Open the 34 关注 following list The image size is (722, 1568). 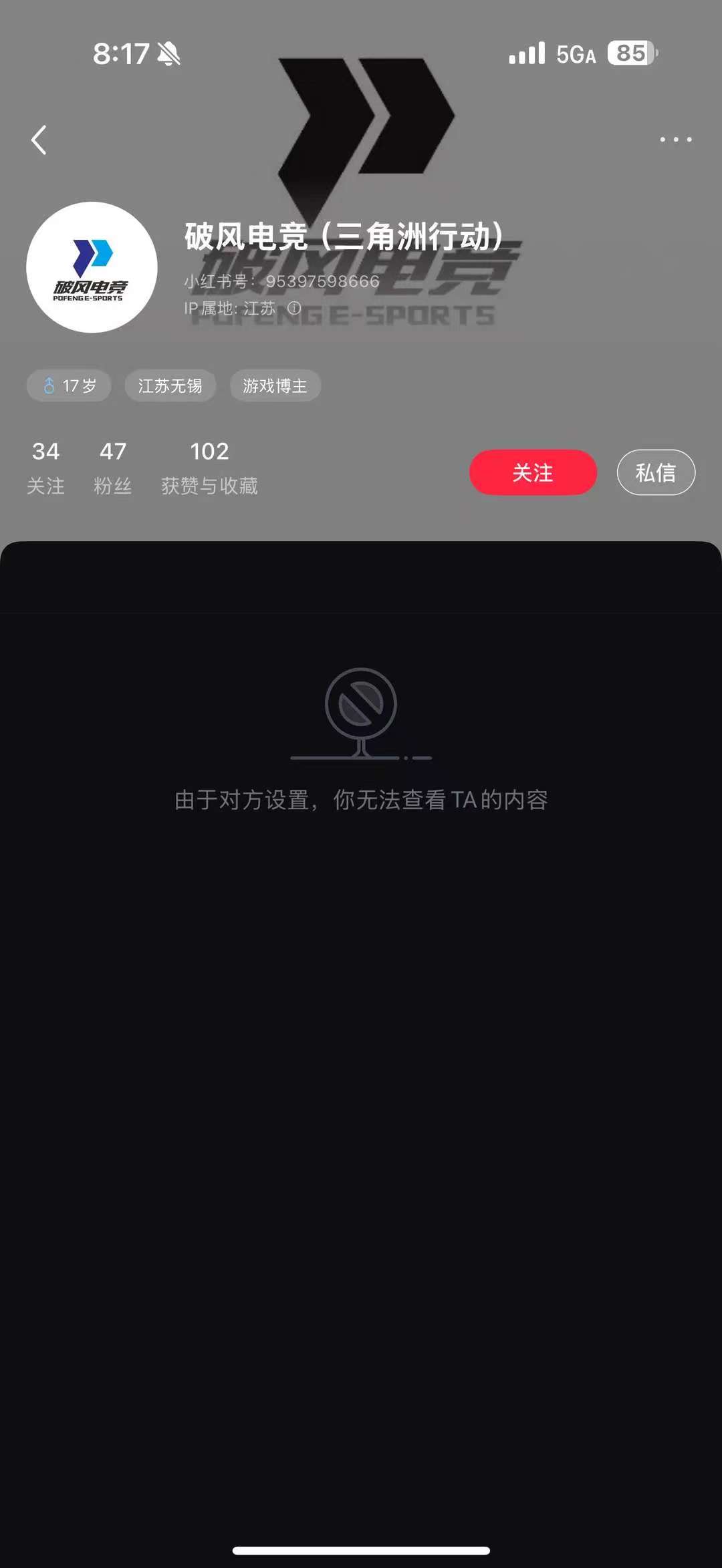click(x=45, y=468)
